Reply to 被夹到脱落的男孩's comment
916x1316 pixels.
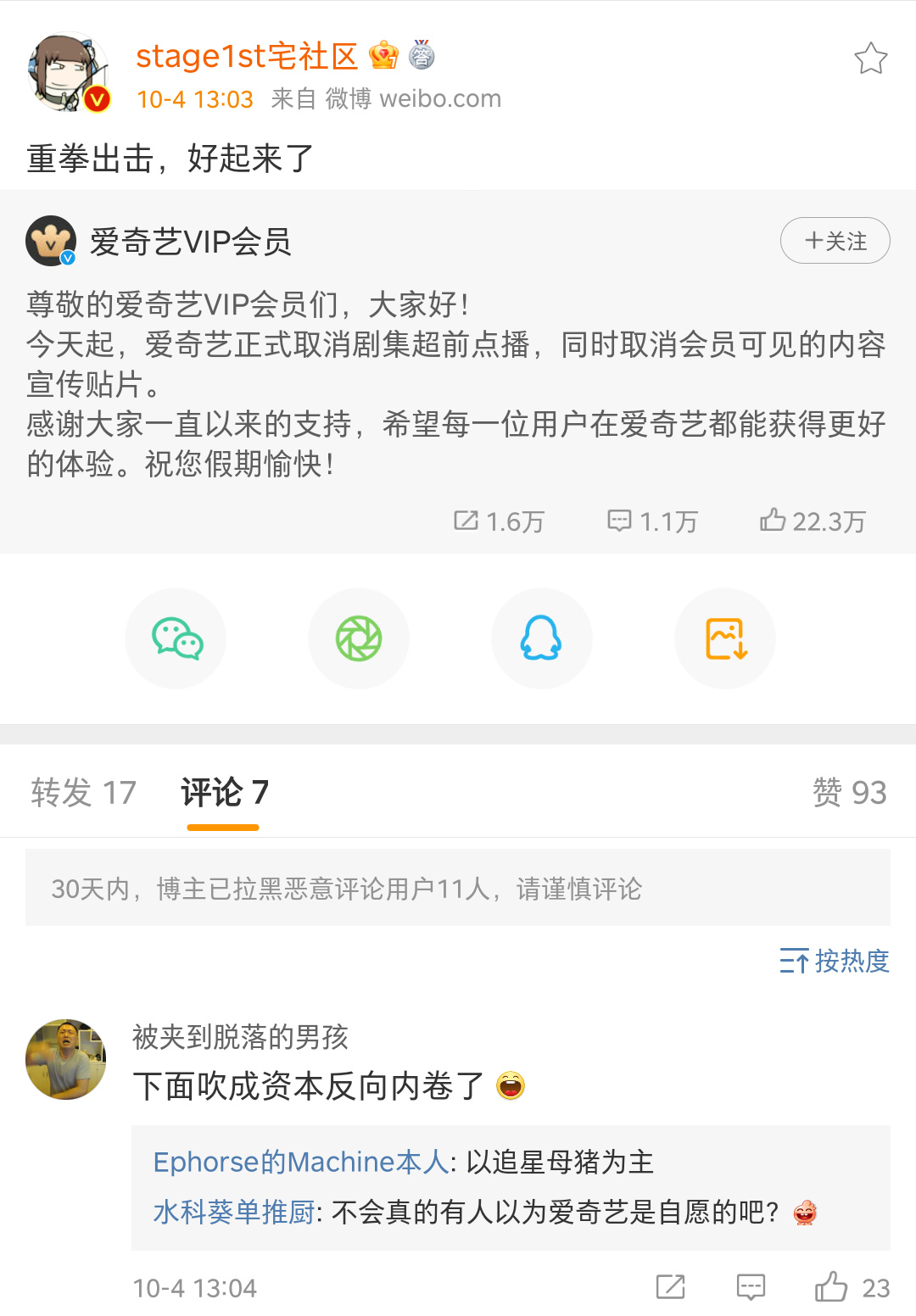(x=751, y=1287)
